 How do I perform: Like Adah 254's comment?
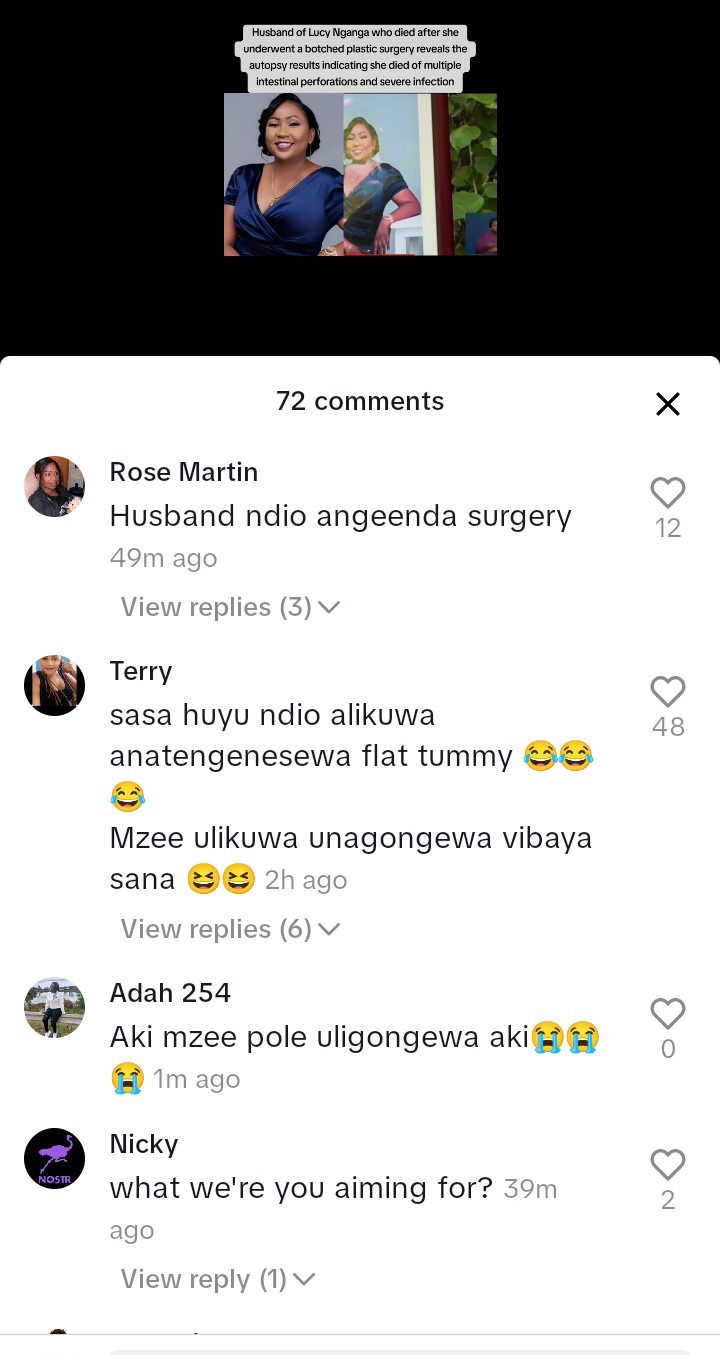(x=667, y=1014)
